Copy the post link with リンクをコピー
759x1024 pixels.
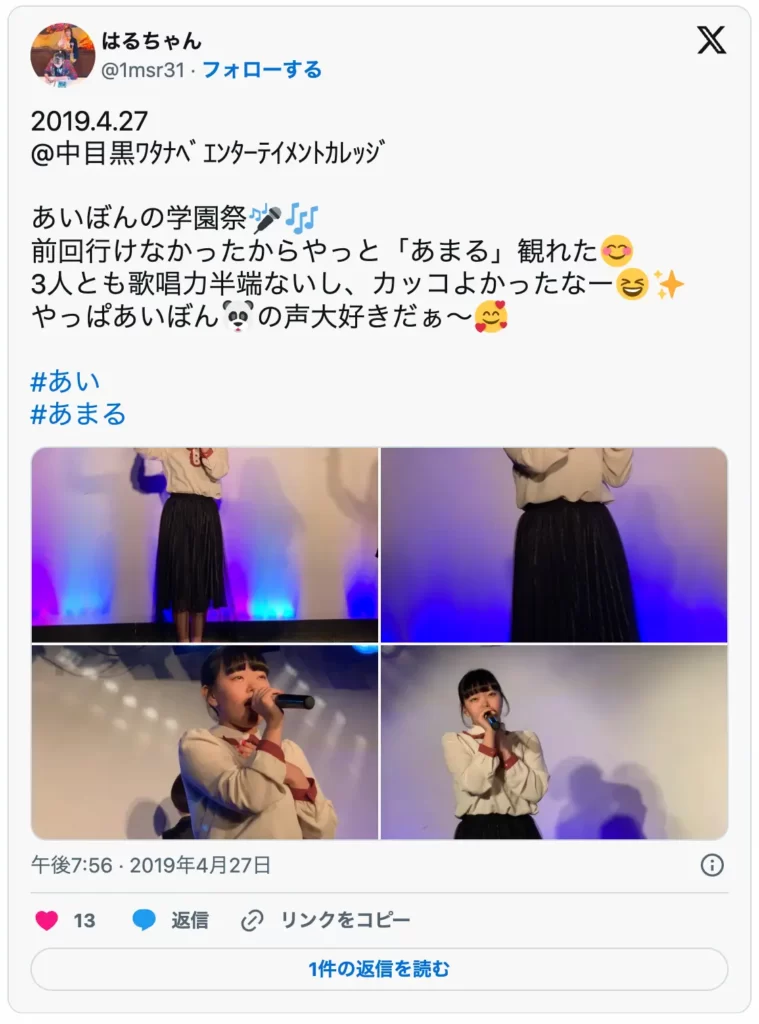[x=326, y=920]
